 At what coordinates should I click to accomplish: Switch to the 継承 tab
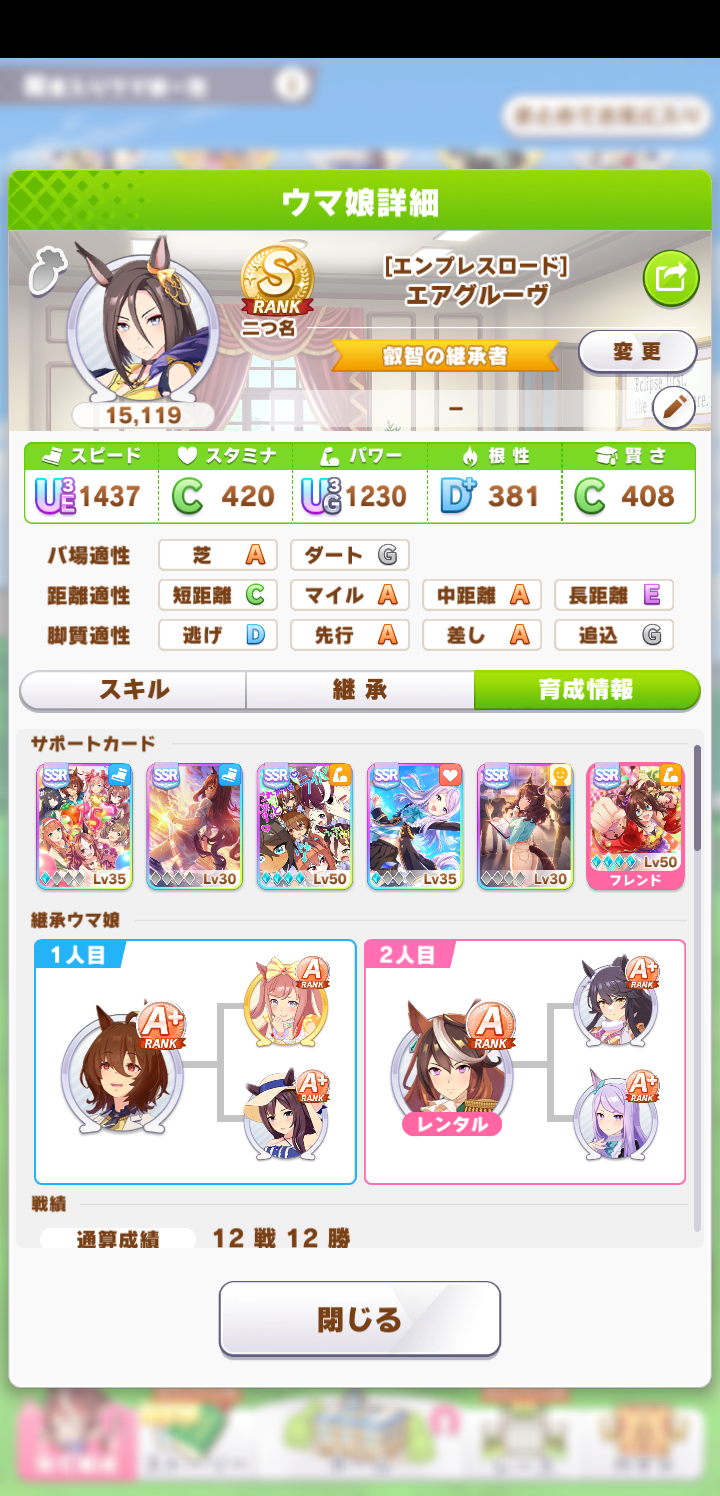click(360, 690)
